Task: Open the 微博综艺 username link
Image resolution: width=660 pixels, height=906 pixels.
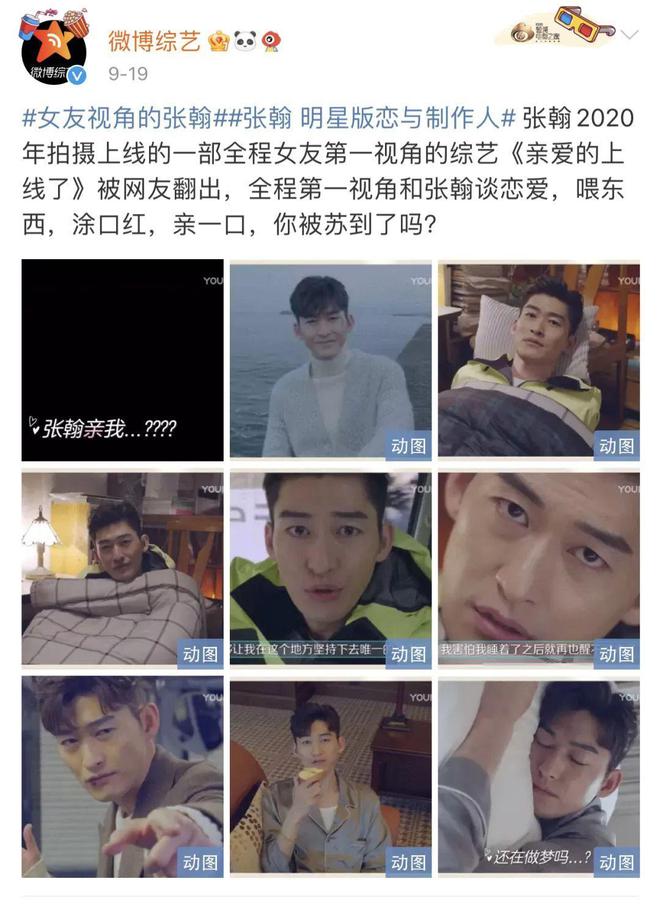Action: pyautogui.click(x=154, y=41)
